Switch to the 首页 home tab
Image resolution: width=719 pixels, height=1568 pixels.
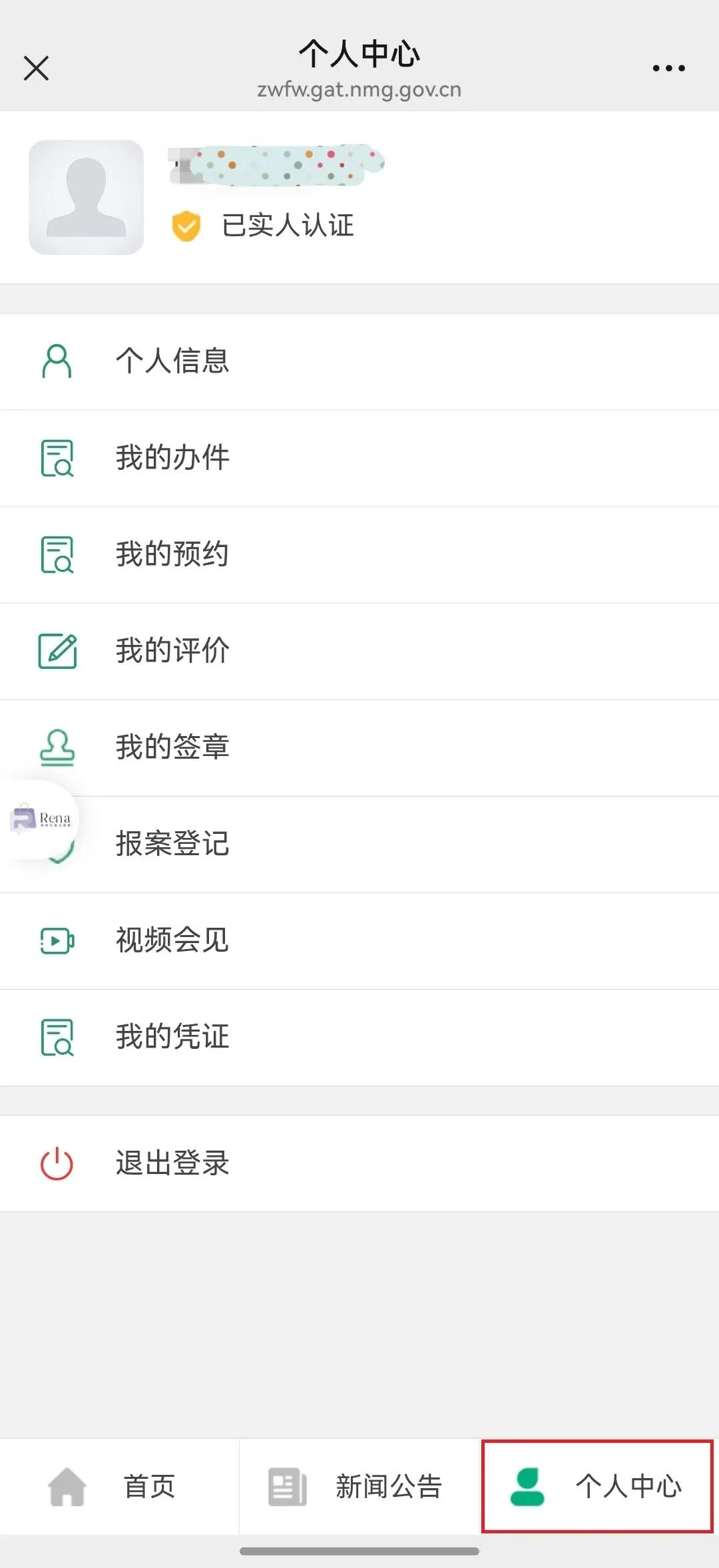pyautogui.click(x=120, y=1486)
